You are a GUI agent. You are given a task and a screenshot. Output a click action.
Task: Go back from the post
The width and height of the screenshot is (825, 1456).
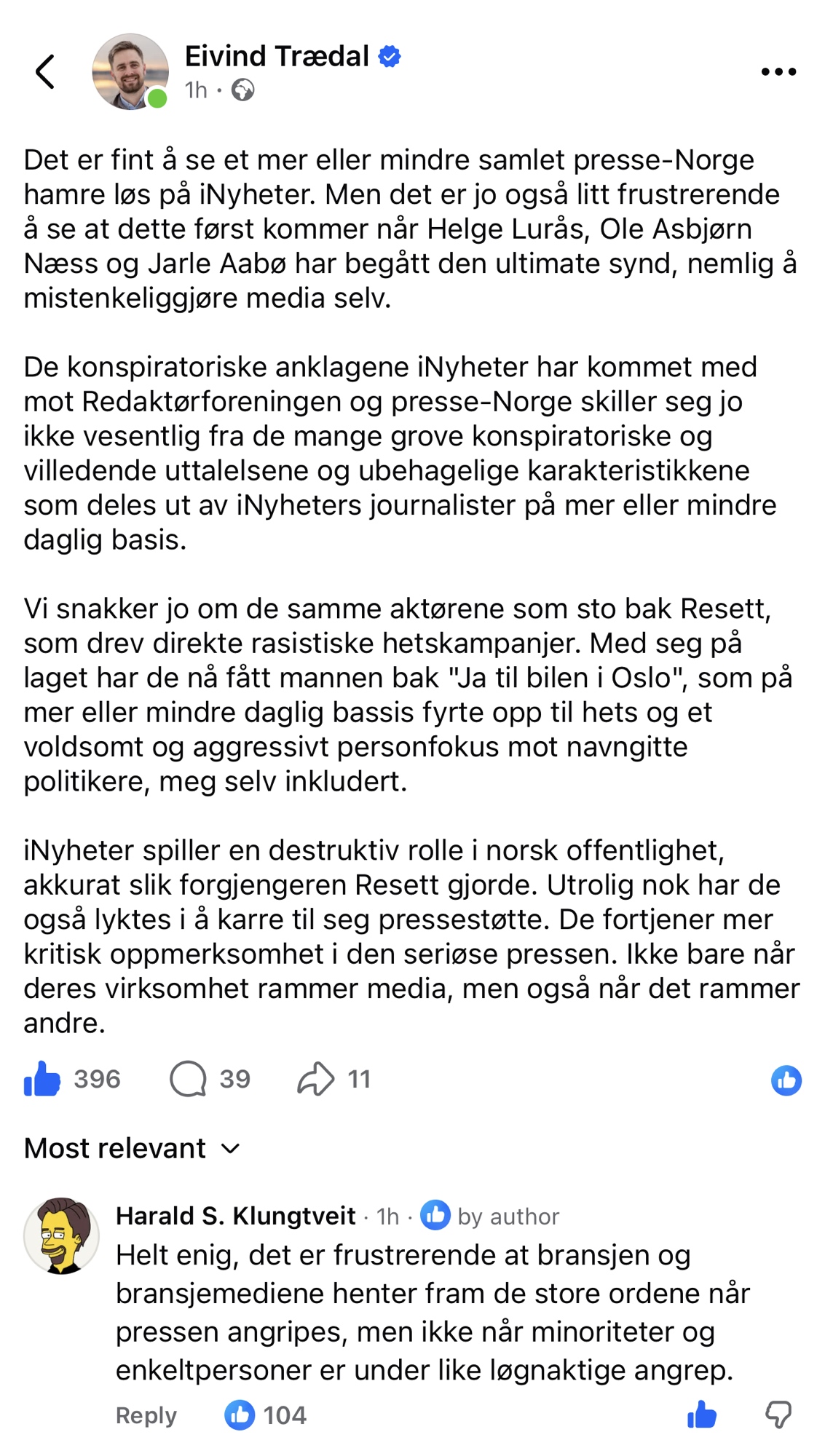tap(45, 72)
